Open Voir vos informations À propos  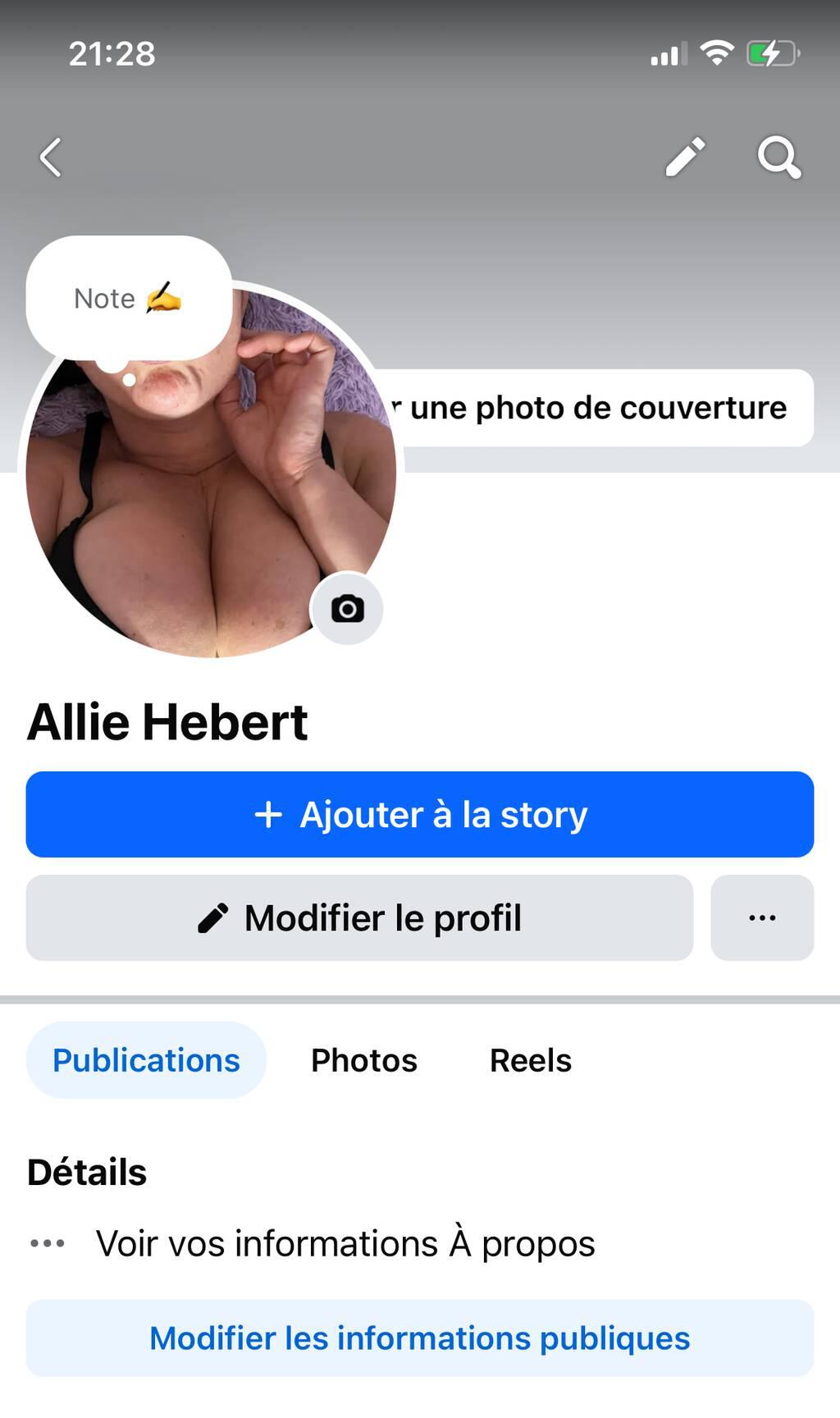345,1243
